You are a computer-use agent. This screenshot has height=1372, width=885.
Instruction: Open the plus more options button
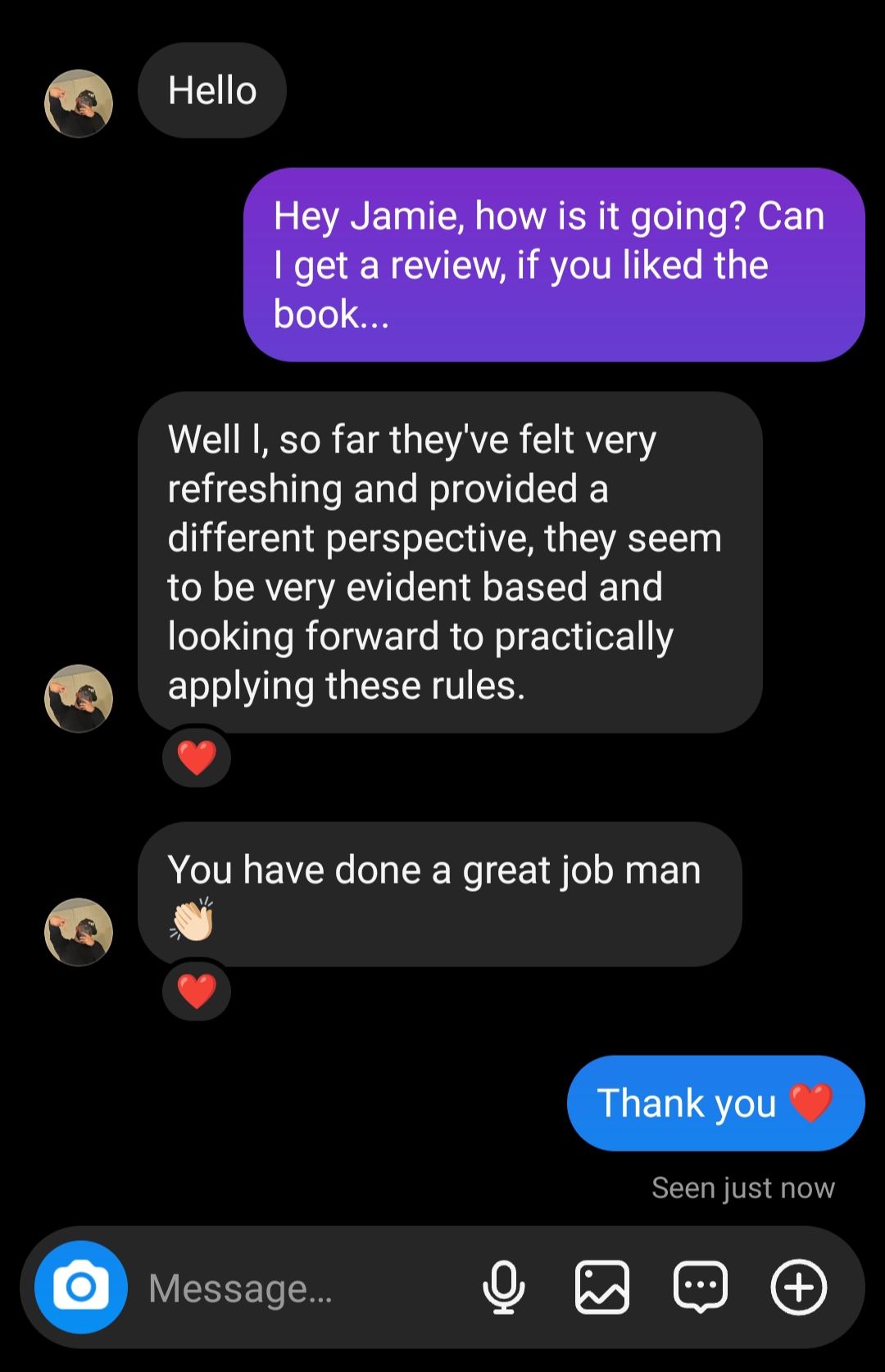[x=798, y=1287]
